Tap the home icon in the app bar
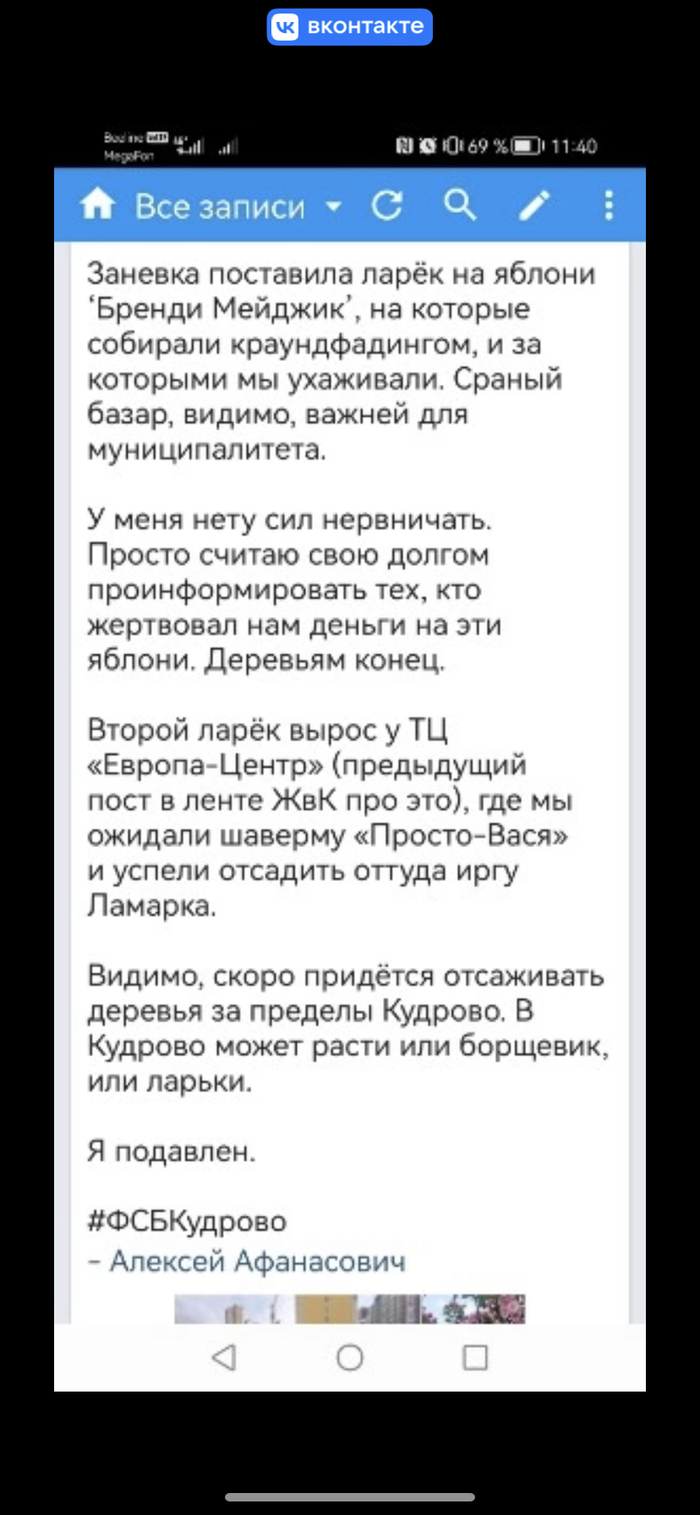Screen dimensions: 700x1515 click(x=97, y=206)
